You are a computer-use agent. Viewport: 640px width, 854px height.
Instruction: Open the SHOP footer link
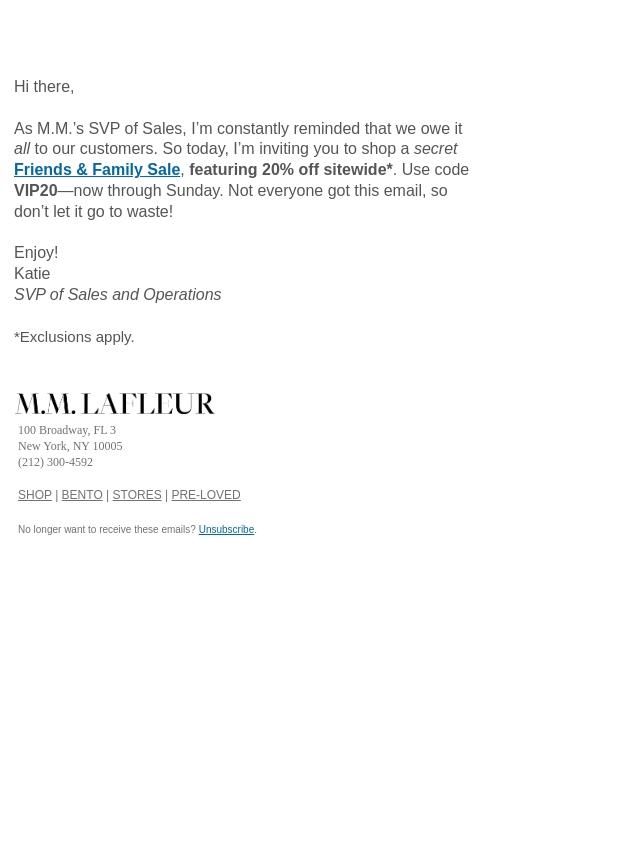(35, 495)
